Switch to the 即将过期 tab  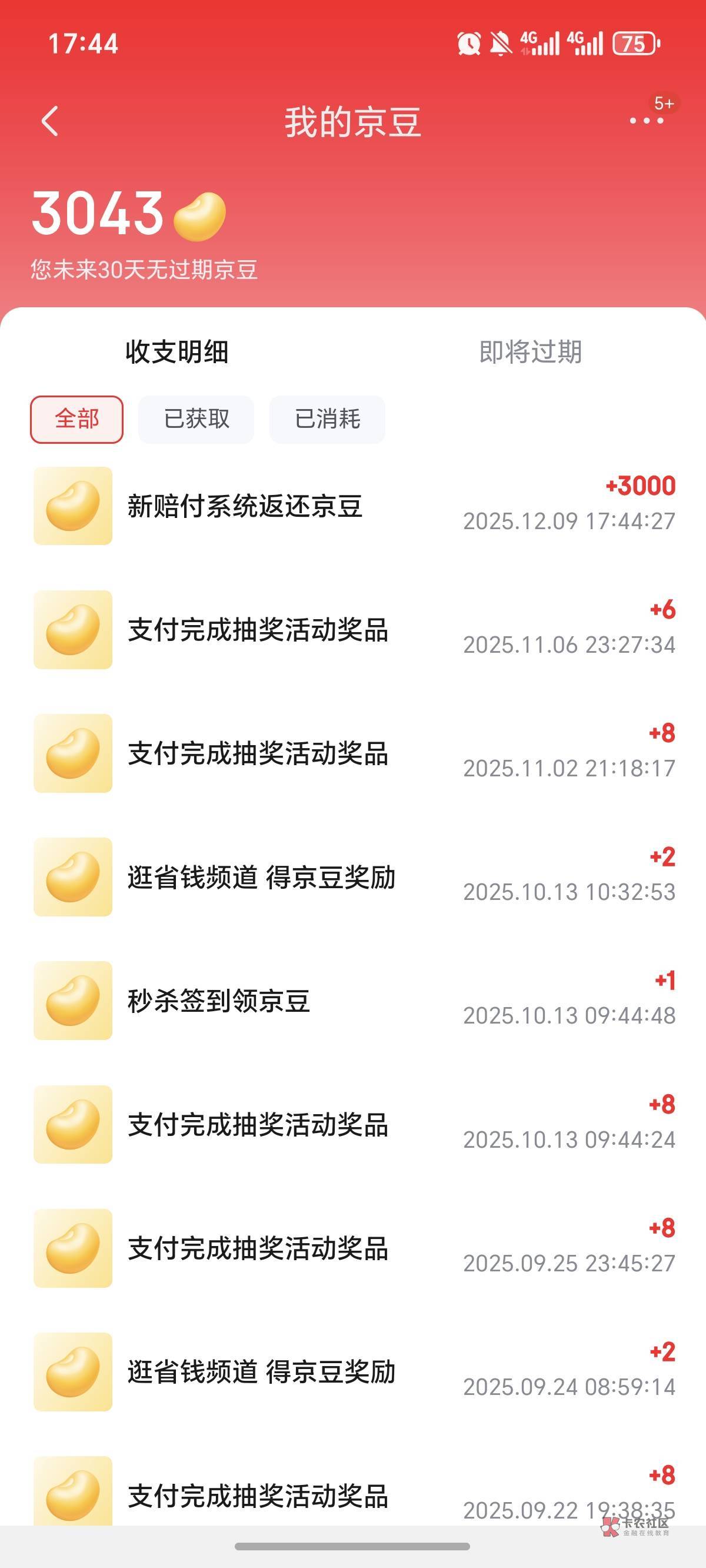point(530,352)
